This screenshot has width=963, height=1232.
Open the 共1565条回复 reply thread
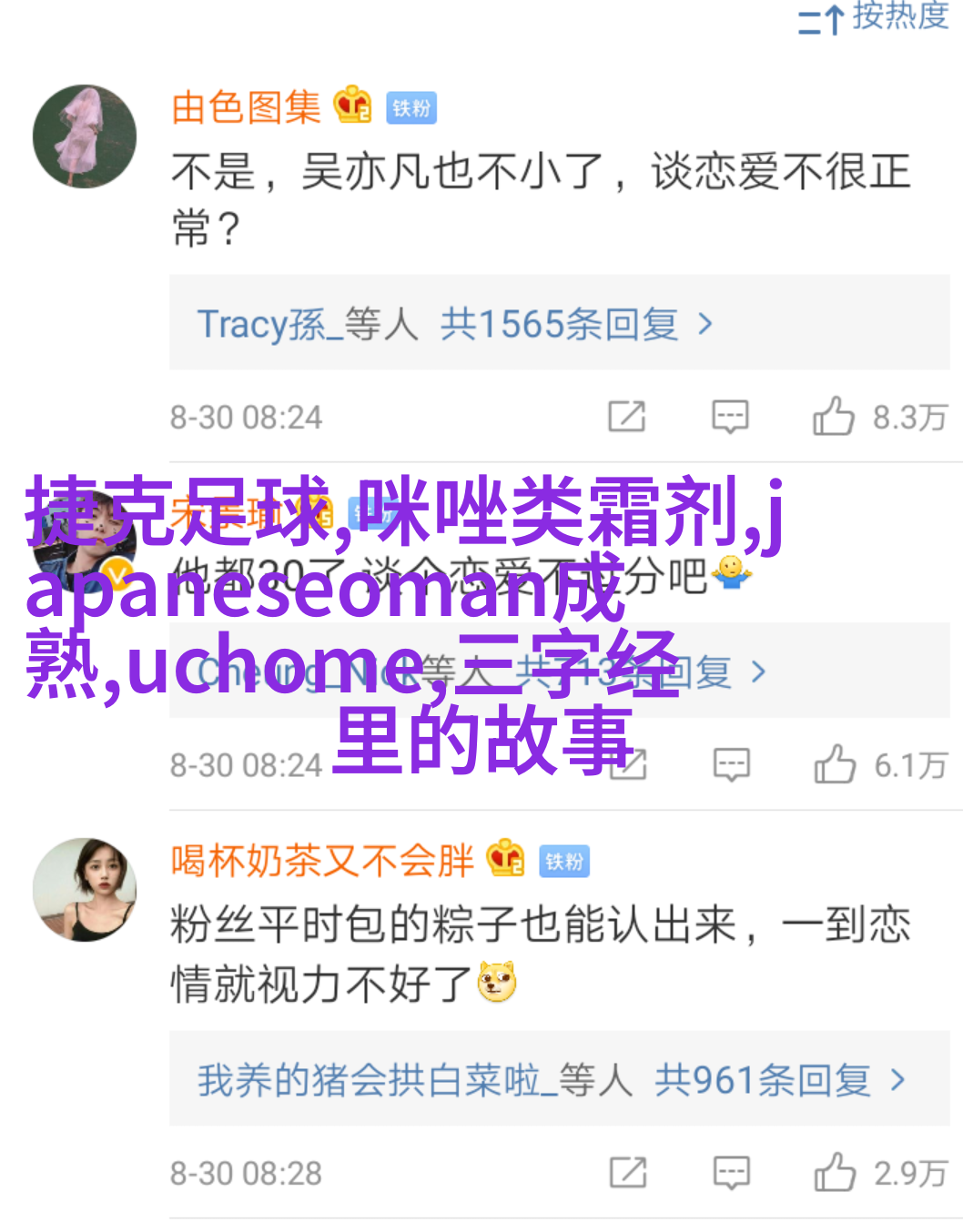tap(557, 324)
